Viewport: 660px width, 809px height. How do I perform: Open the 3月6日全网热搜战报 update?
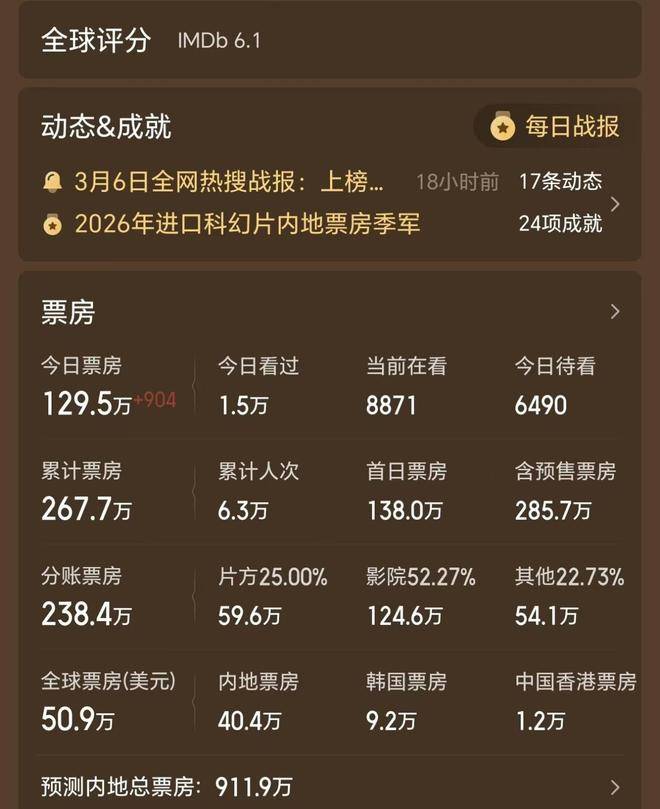229,182
